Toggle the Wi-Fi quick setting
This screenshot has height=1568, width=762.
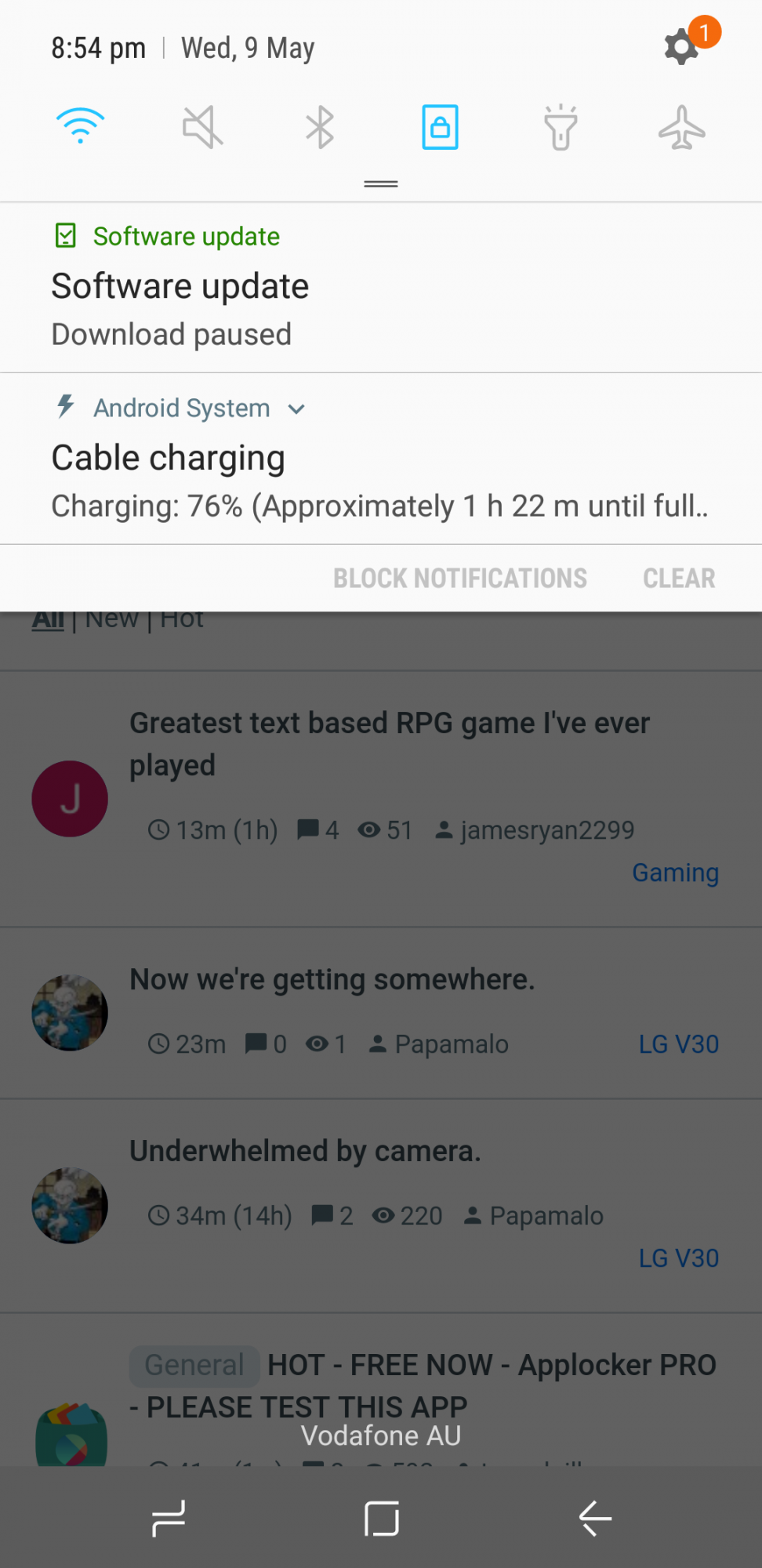click(80, 126)
